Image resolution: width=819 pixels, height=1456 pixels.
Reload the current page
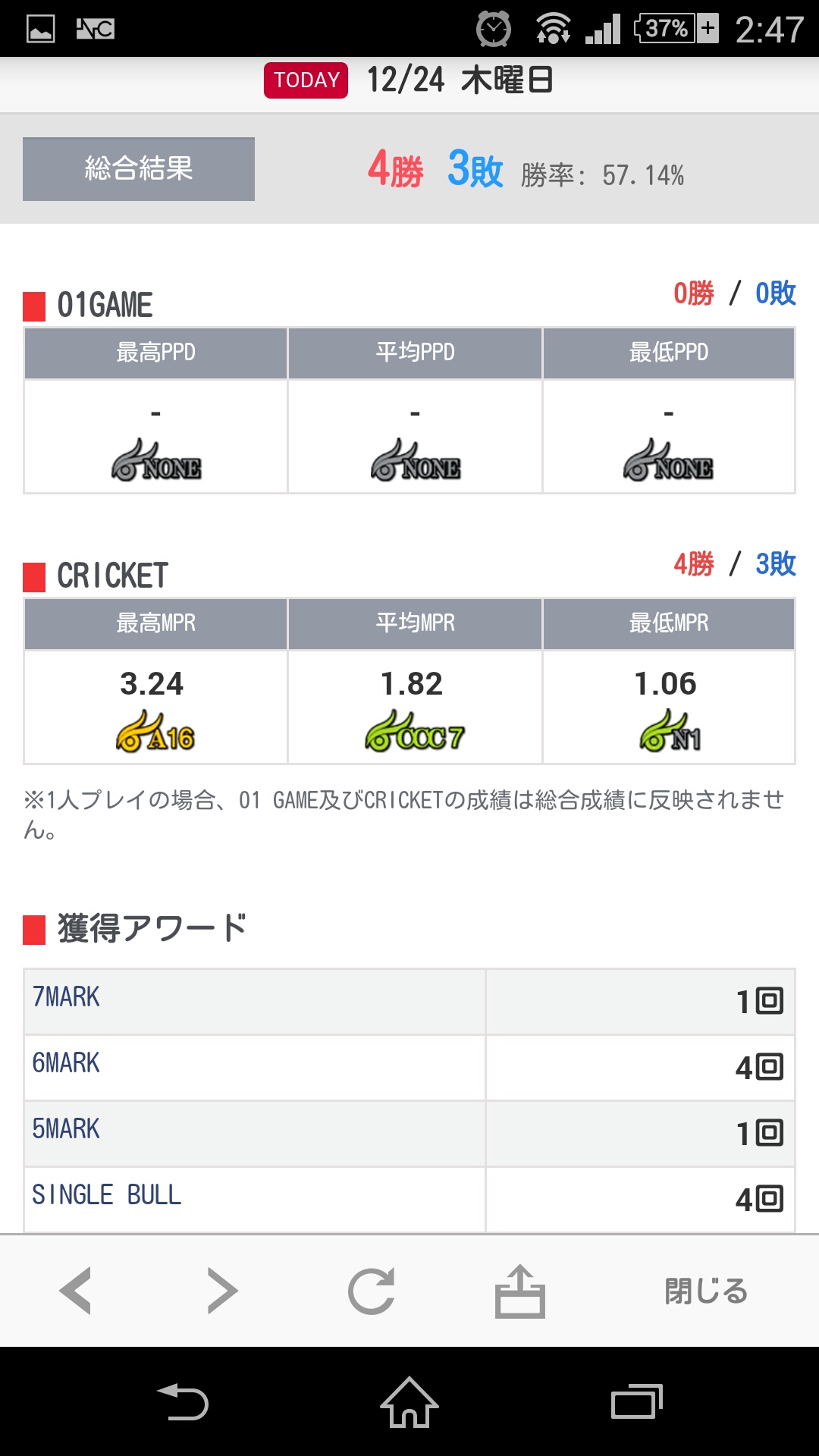coord(371,1291)
